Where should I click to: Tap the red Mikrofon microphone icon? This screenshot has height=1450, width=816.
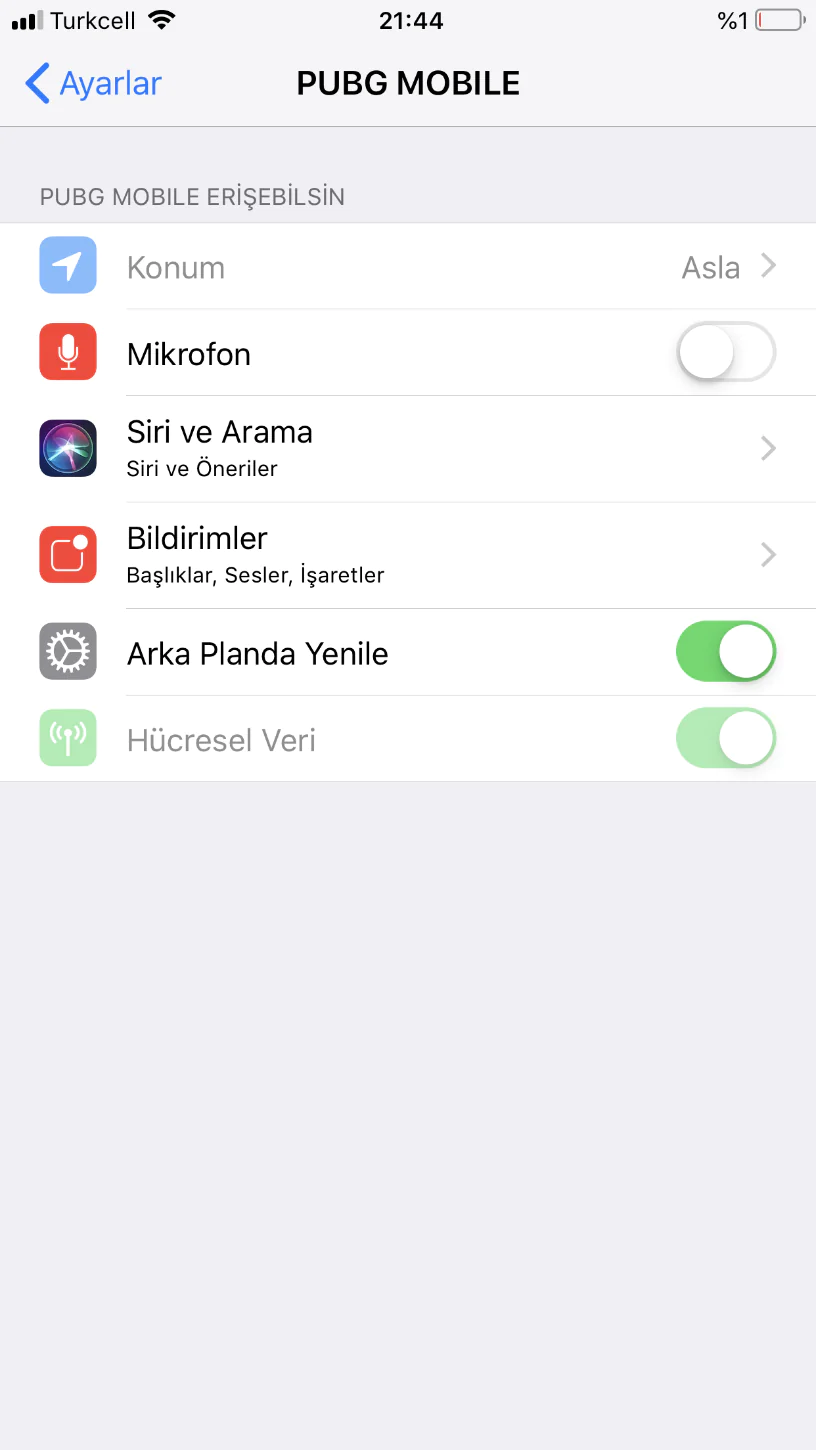pos(67,352)
